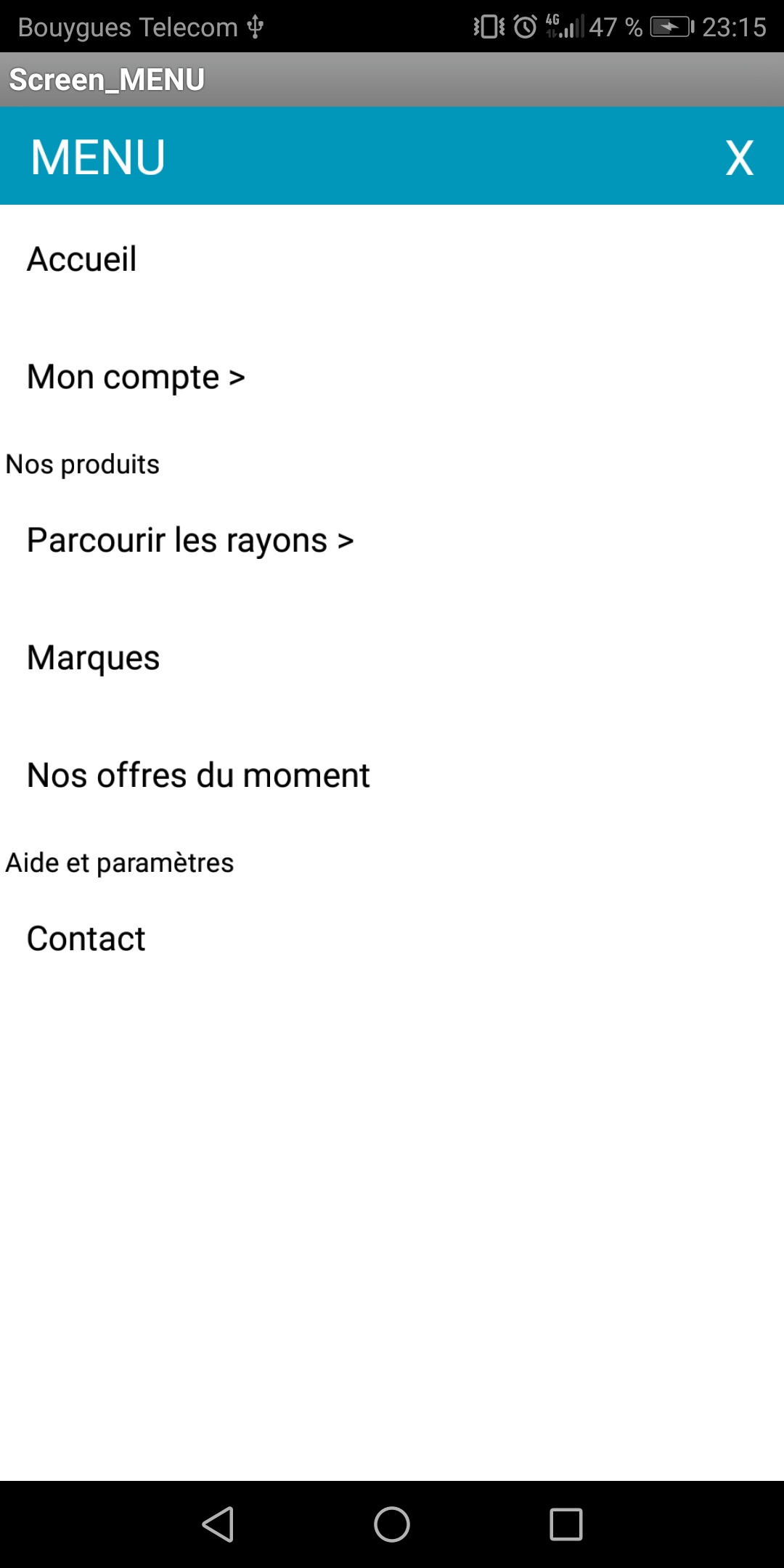Open the Contact page
Screen dimensions: 784x1568
(x=392, y=939)
